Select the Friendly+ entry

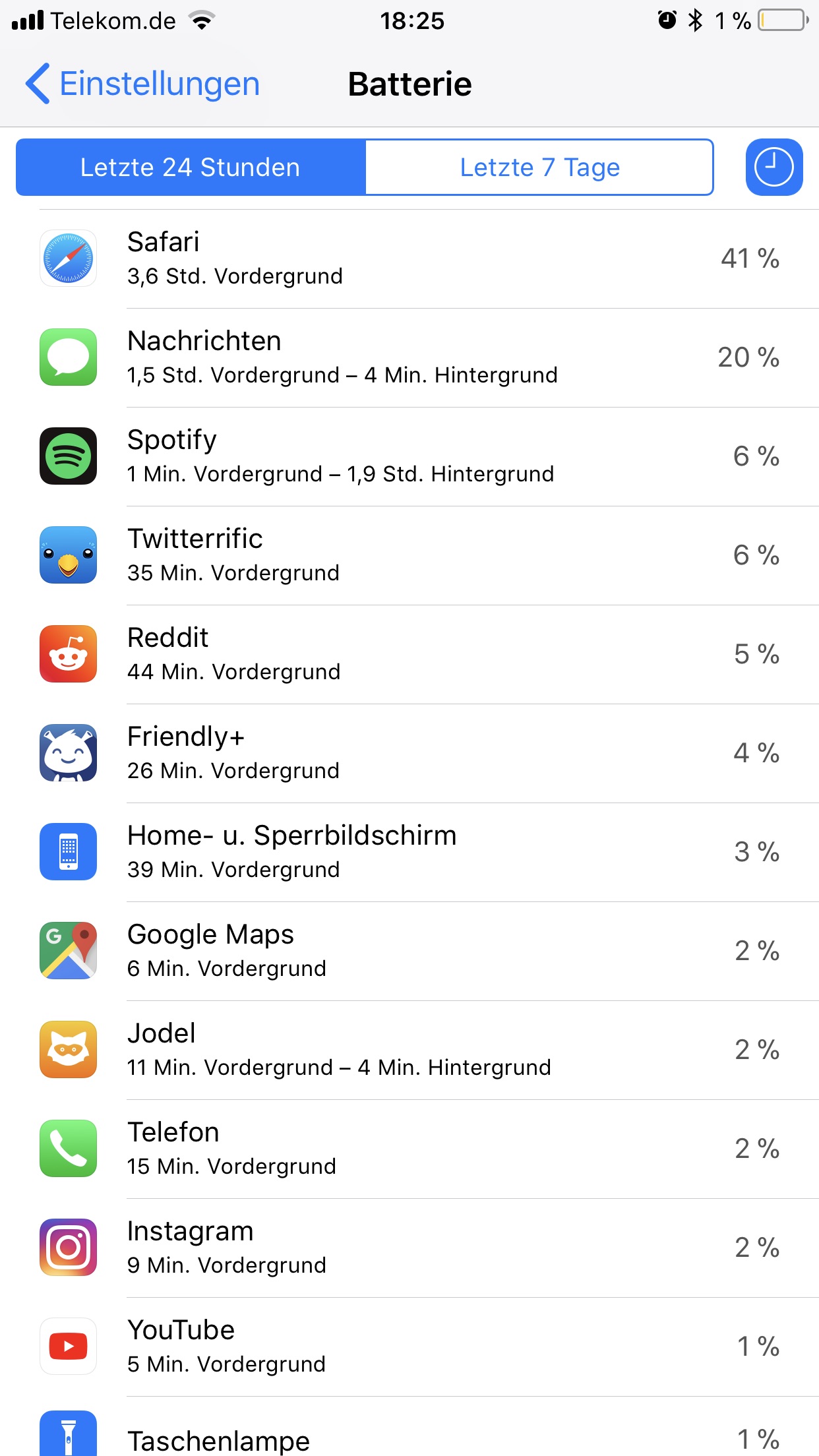click(x=409, y=753)
